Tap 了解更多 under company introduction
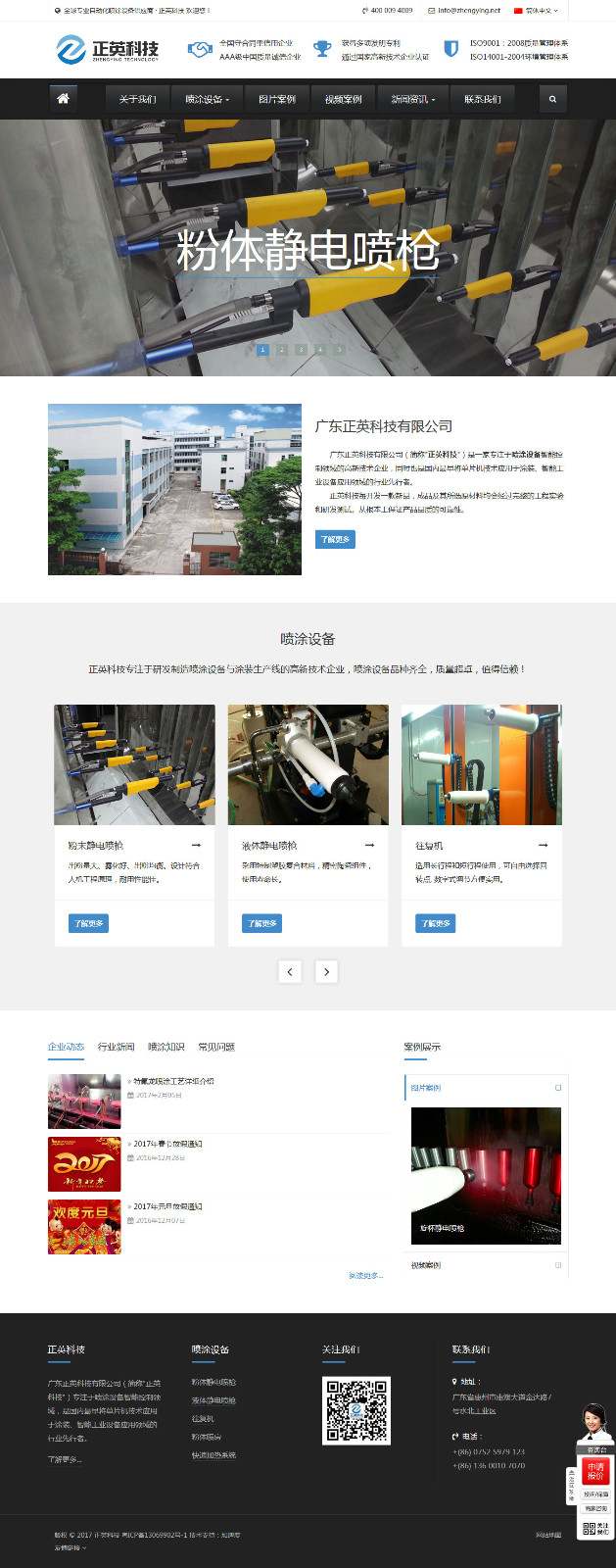The image size is (616, 1568). (x=335, y=540)
